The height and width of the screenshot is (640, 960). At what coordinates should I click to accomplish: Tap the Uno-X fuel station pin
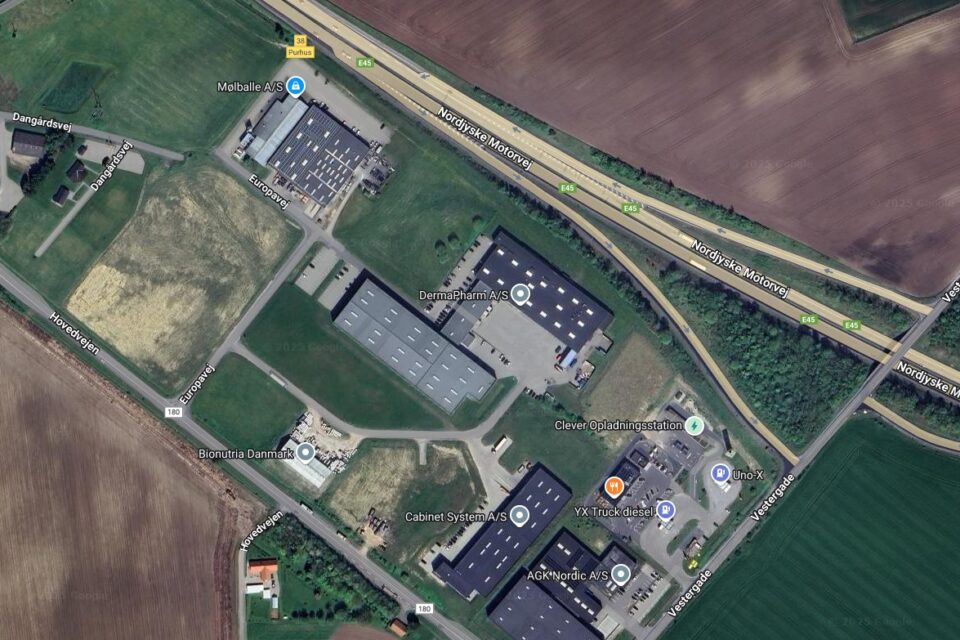pos(719,473)
